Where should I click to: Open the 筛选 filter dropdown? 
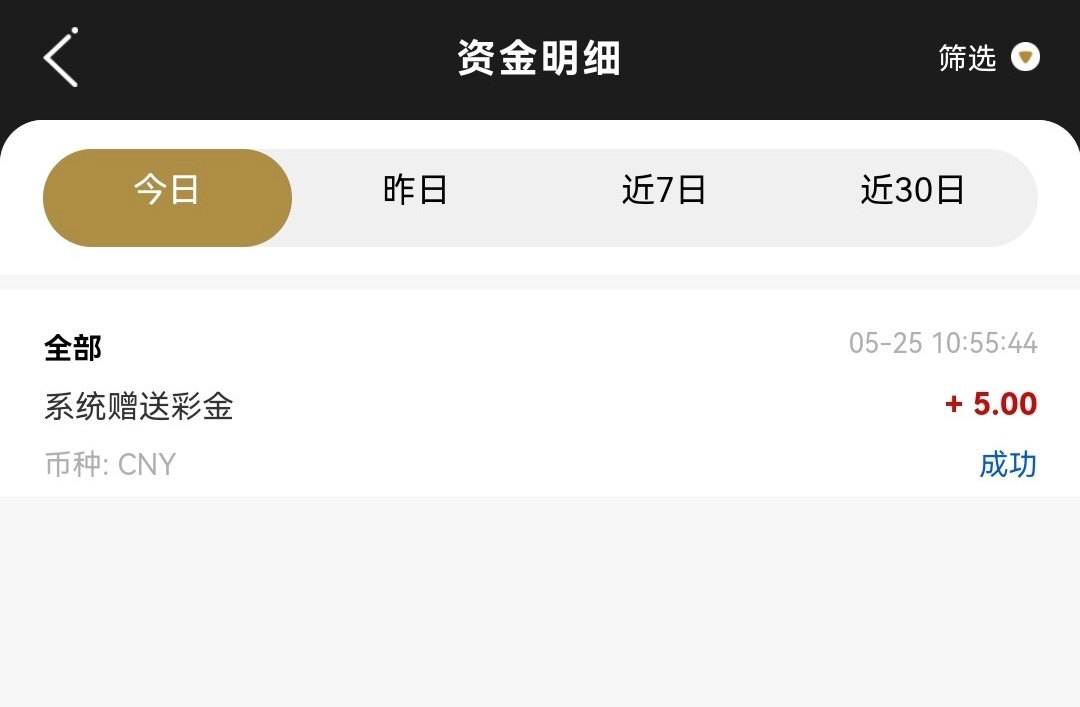click(988, 58)
